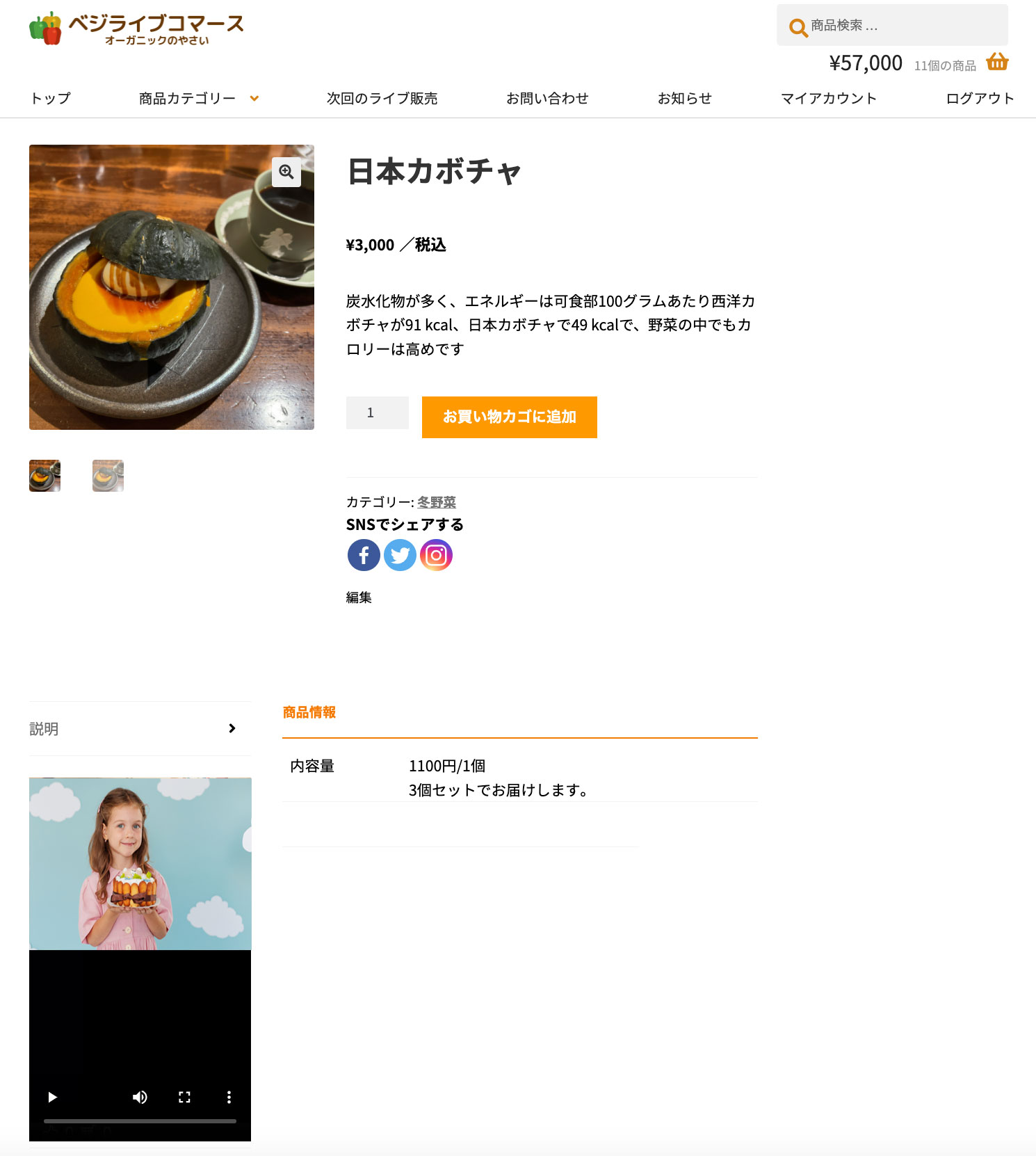This screenshot has height=1156, width=1036.
Task: Select the second pumpkin thumbnail
Action: [x=108, y=476]
